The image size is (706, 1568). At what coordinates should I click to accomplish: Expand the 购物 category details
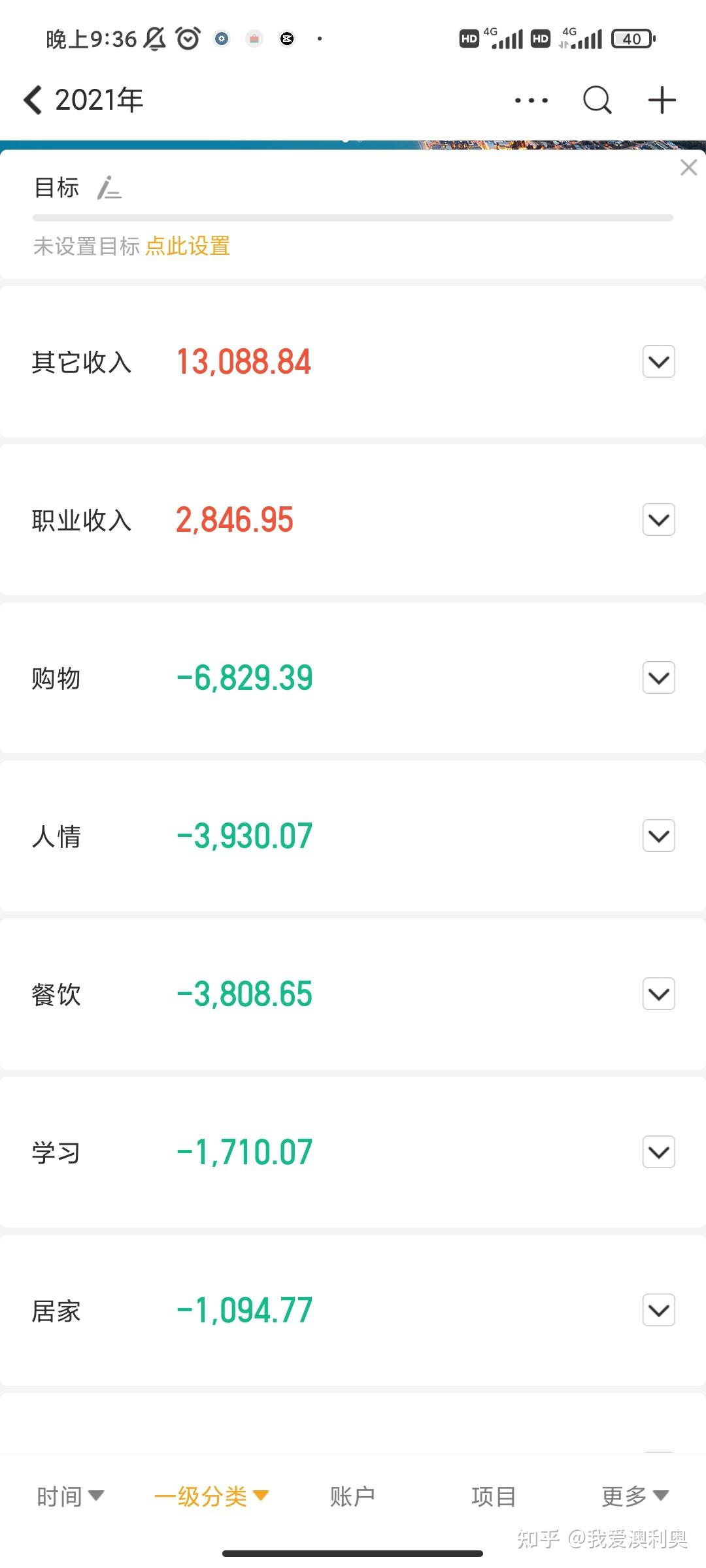tap(658, 678)
